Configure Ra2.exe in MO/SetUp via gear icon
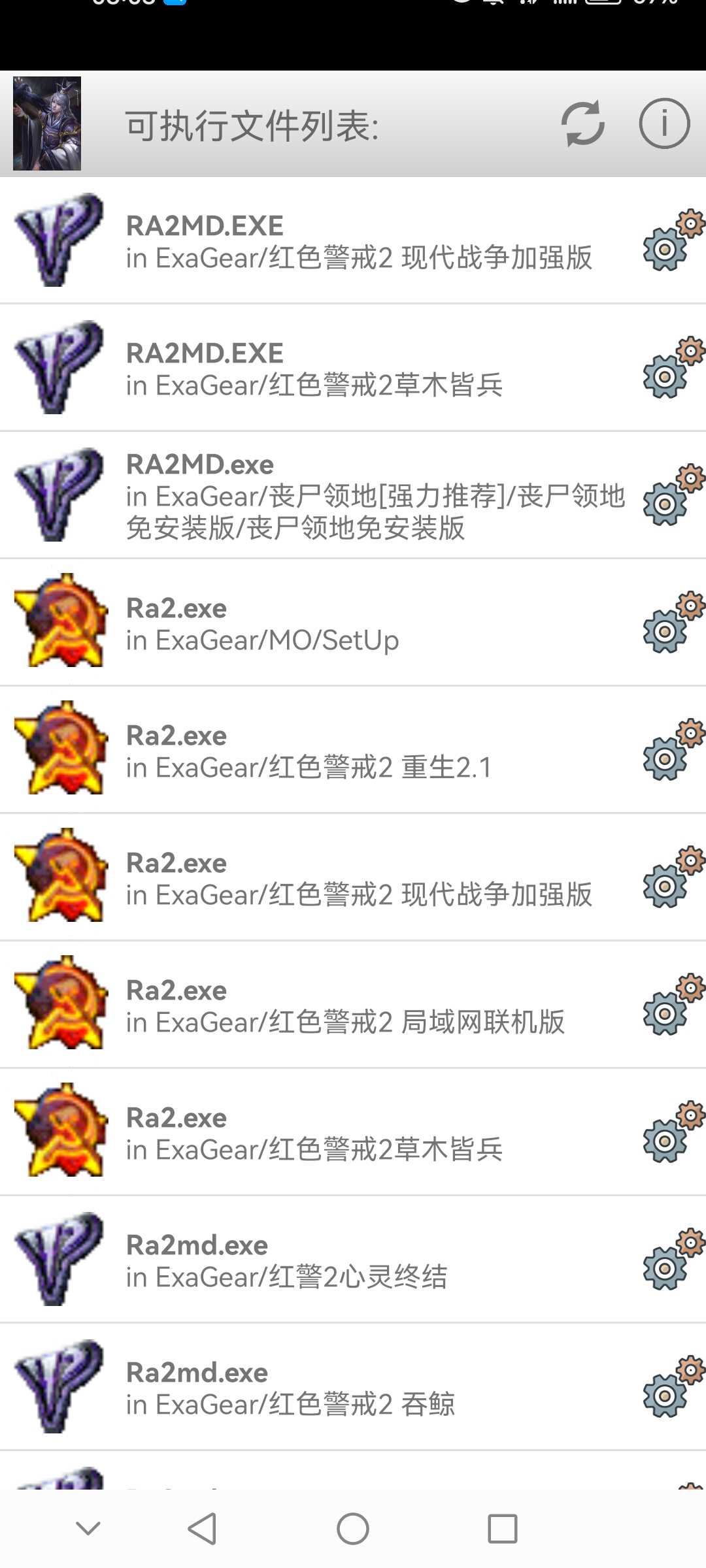The width and height of the screenshot is (706, 1568). 673,623
